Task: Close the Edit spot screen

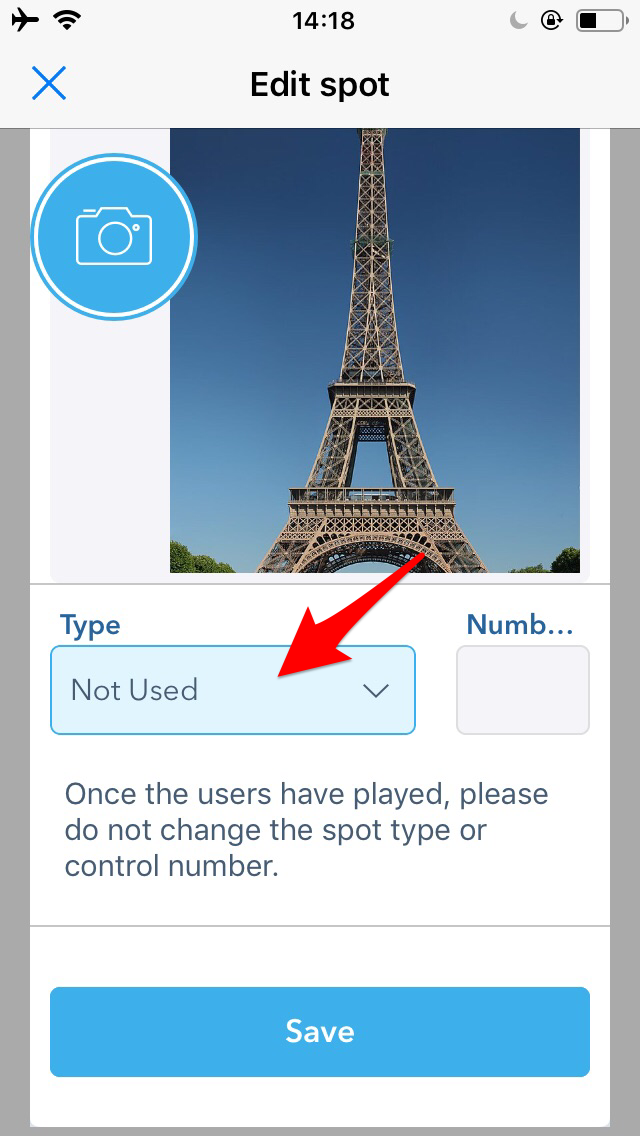Action: pyautogui.click(x=49, y=83)
